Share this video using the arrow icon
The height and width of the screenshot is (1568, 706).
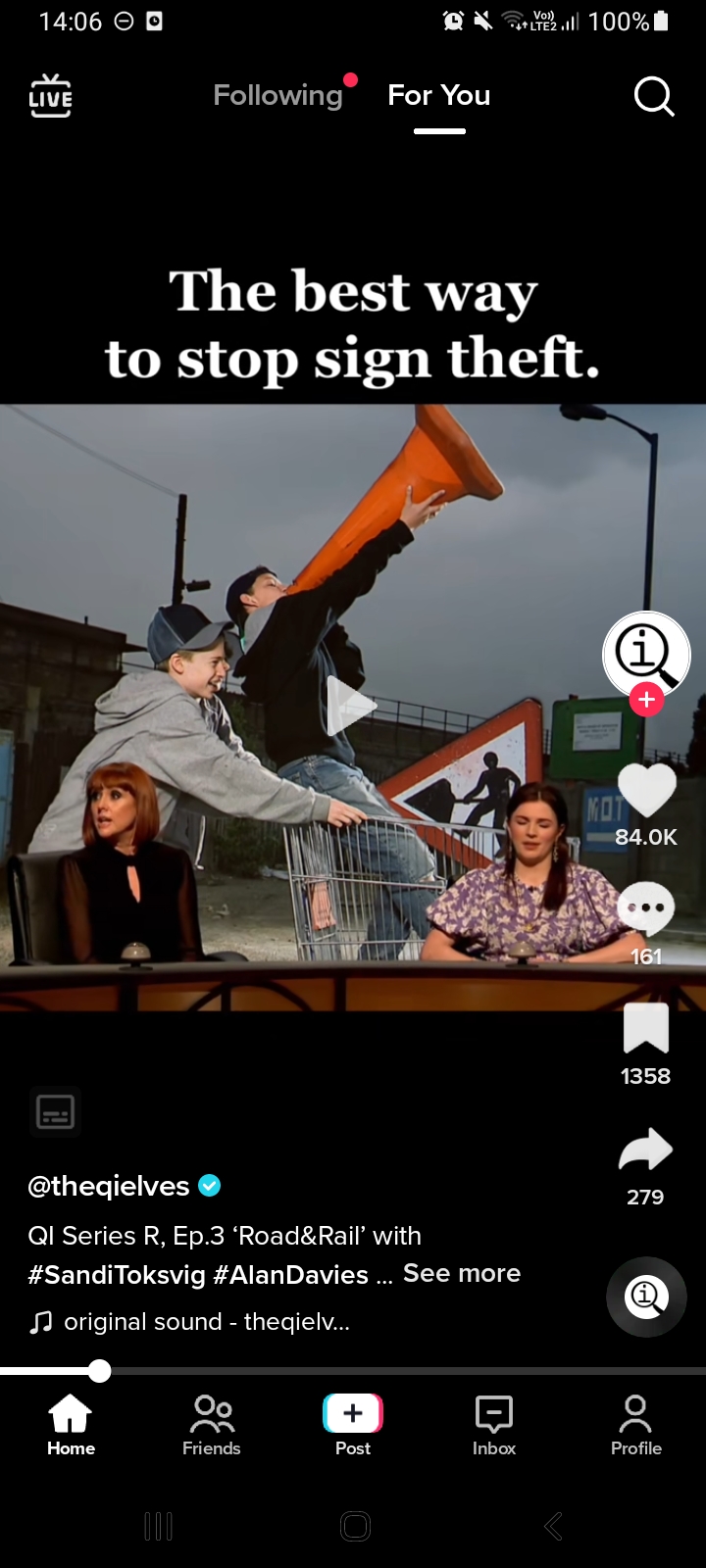click(x=645, y=1151)
